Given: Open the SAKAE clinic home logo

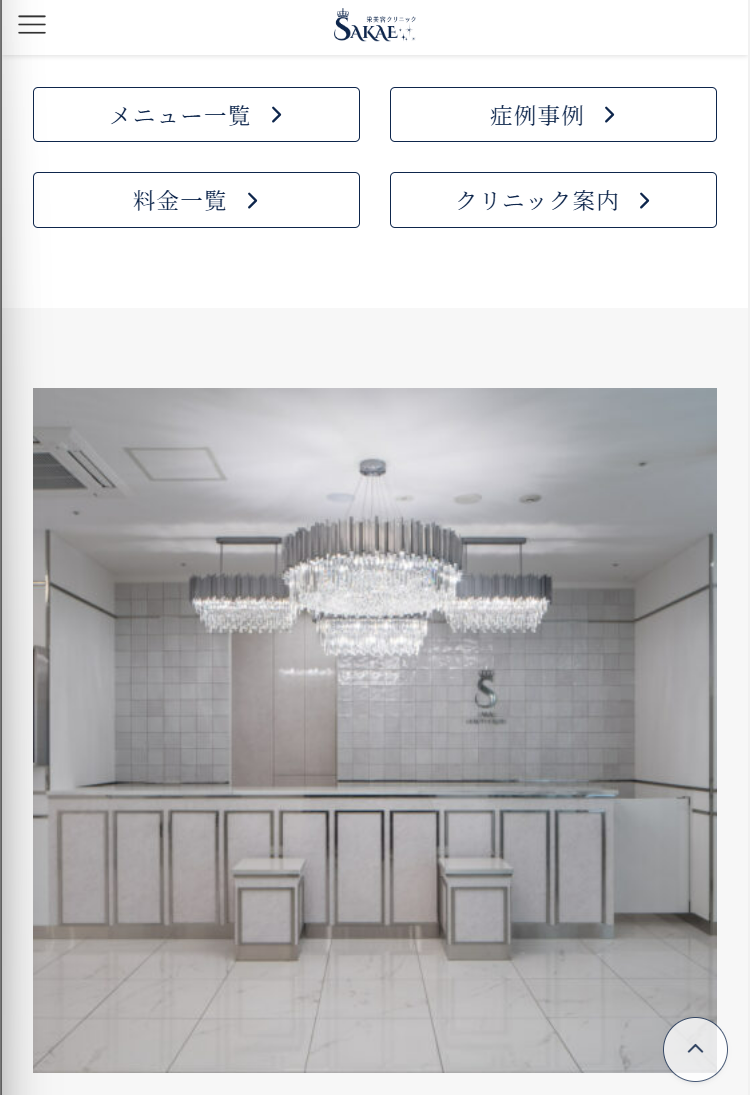Looking at the screenshot, I should pos(375,25).
